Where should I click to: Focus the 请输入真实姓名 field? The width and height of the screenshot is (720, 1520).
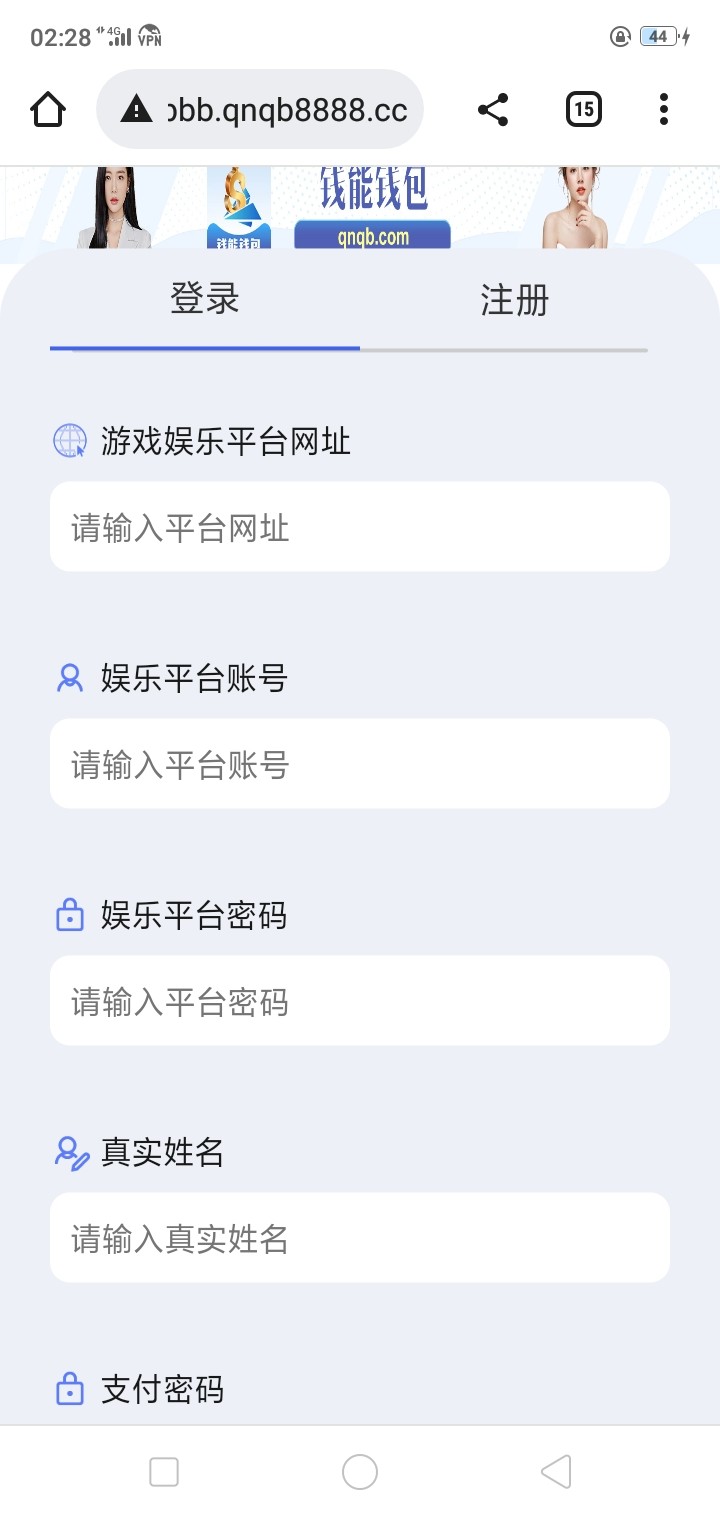tap(360, 1238)
